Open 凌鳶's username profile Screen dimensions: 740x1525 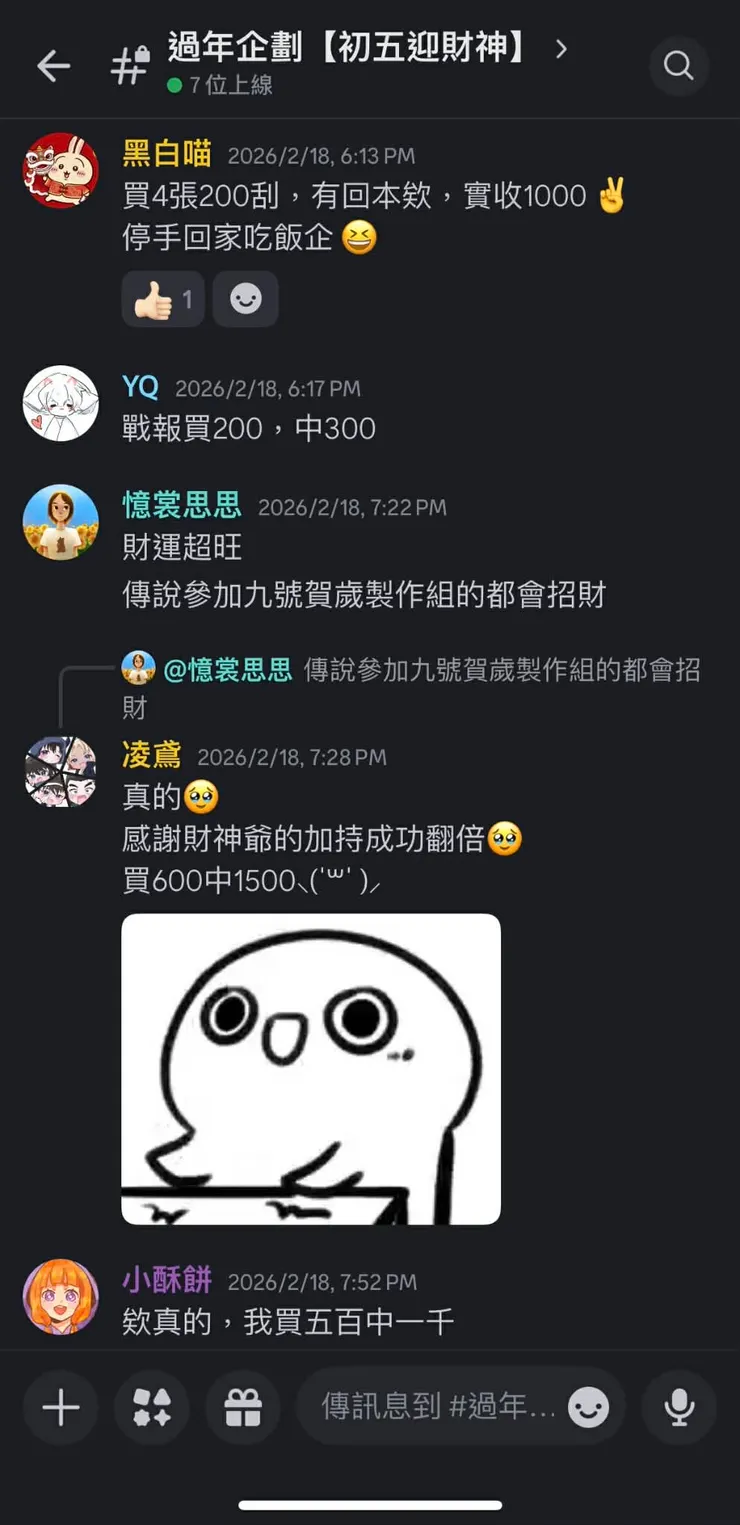click(x=151, y=757)
